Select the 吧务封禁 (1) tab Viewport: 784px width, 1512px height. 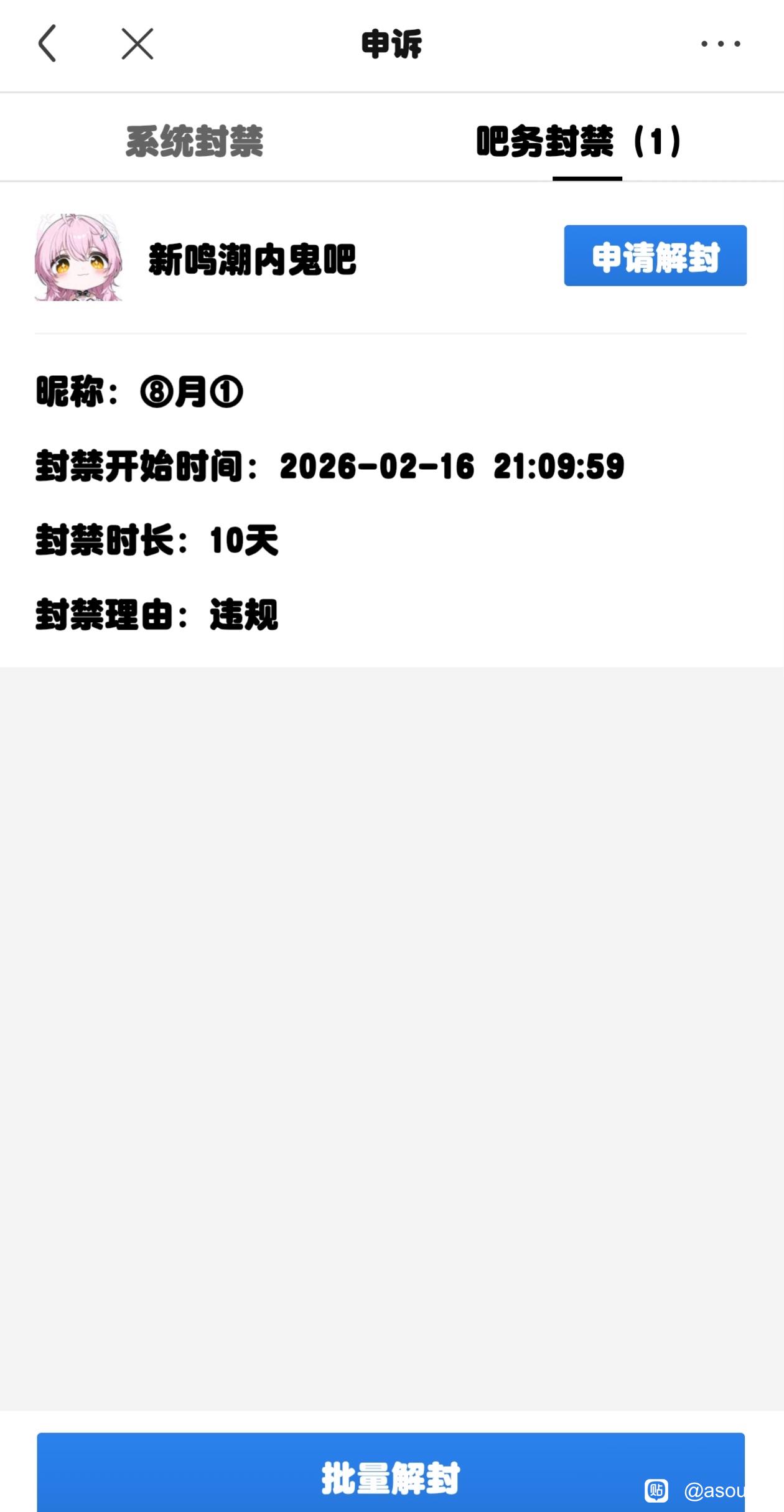(x=579, y=141)
